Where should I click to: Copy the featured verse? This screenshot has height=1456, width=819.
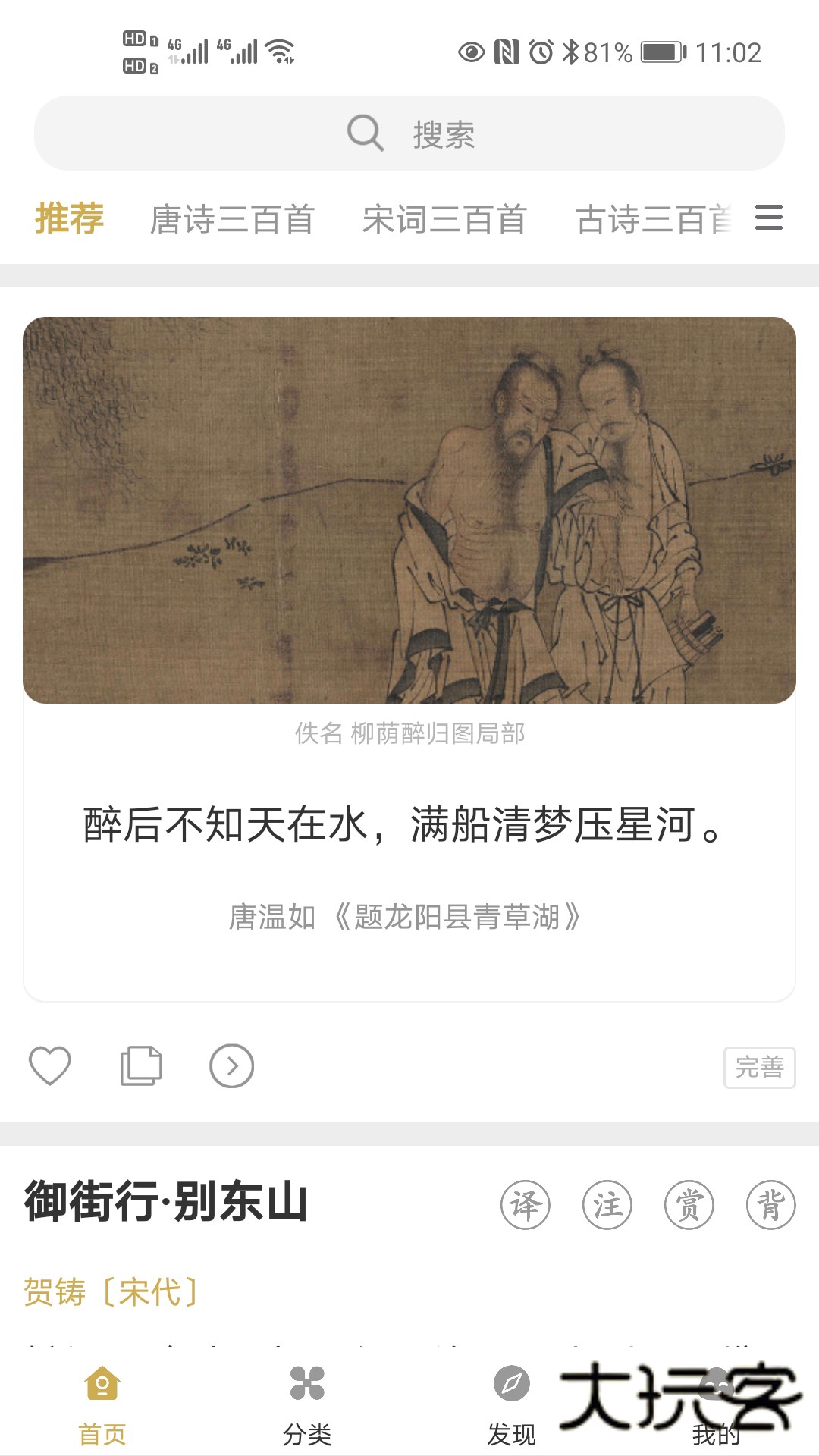point(141,1065)
